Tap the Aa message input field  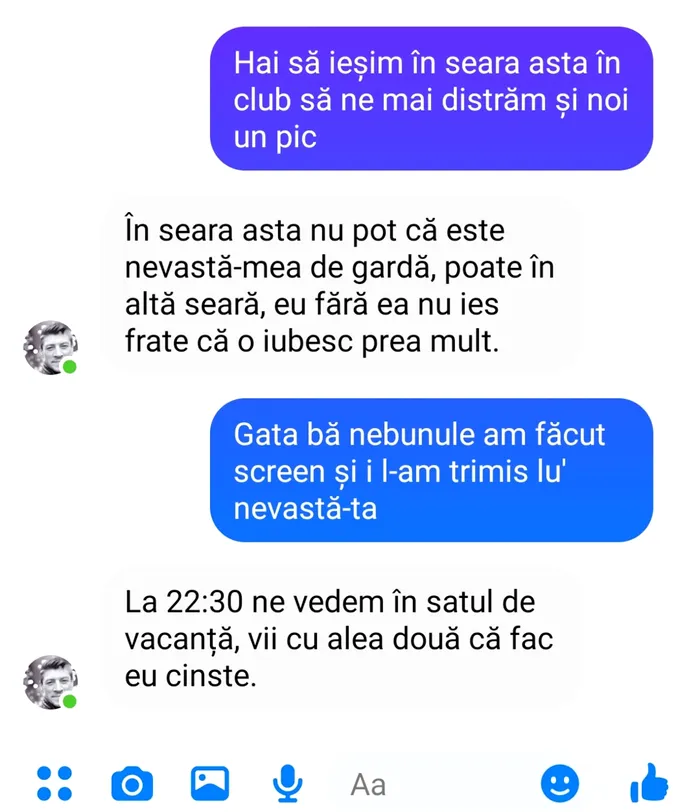[x=430, y=784]
